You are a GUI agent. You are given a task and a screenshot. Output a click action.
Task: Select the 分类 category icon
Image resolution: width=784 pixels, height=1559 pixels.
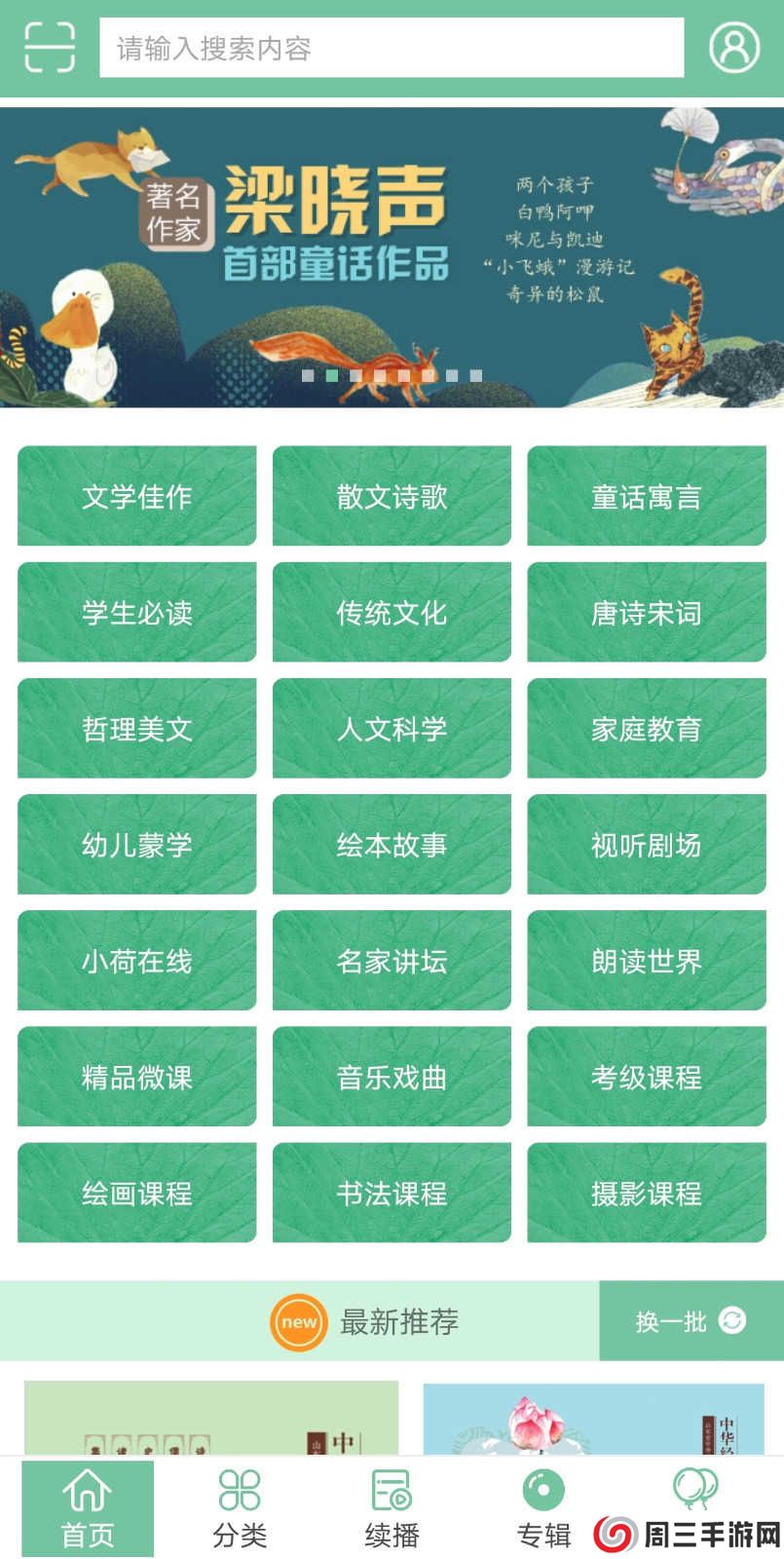[240, 1488]
